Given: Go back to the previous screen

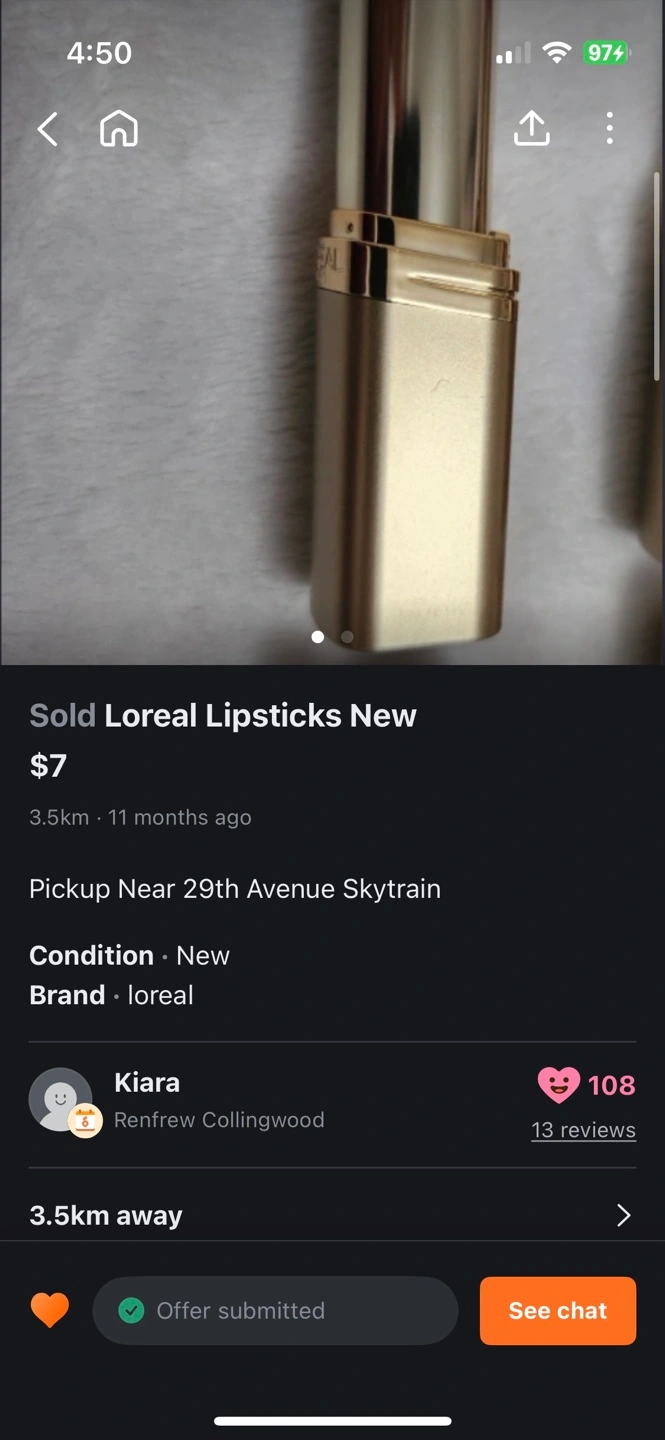Looking at the screenshot, I should click(x=47, y=129).
